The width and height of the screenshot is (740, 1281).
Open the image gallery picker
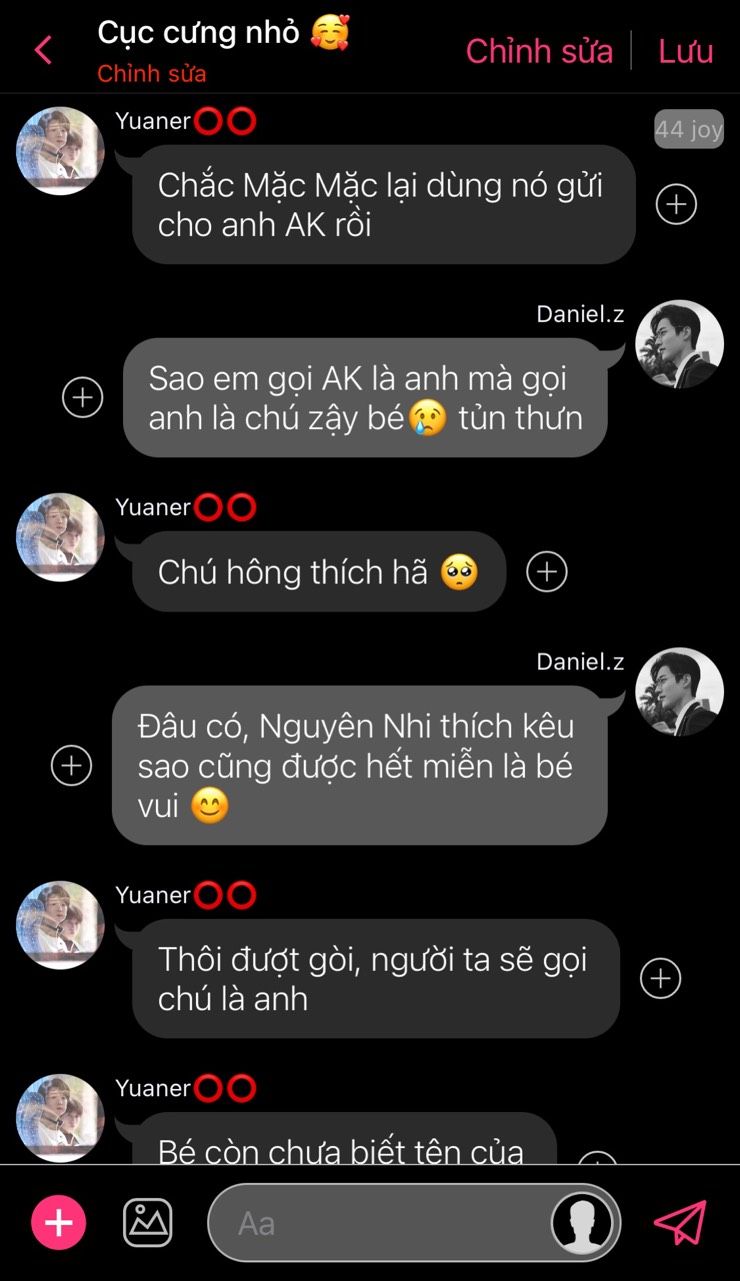pyautogui.click(x=147, y=1222)
